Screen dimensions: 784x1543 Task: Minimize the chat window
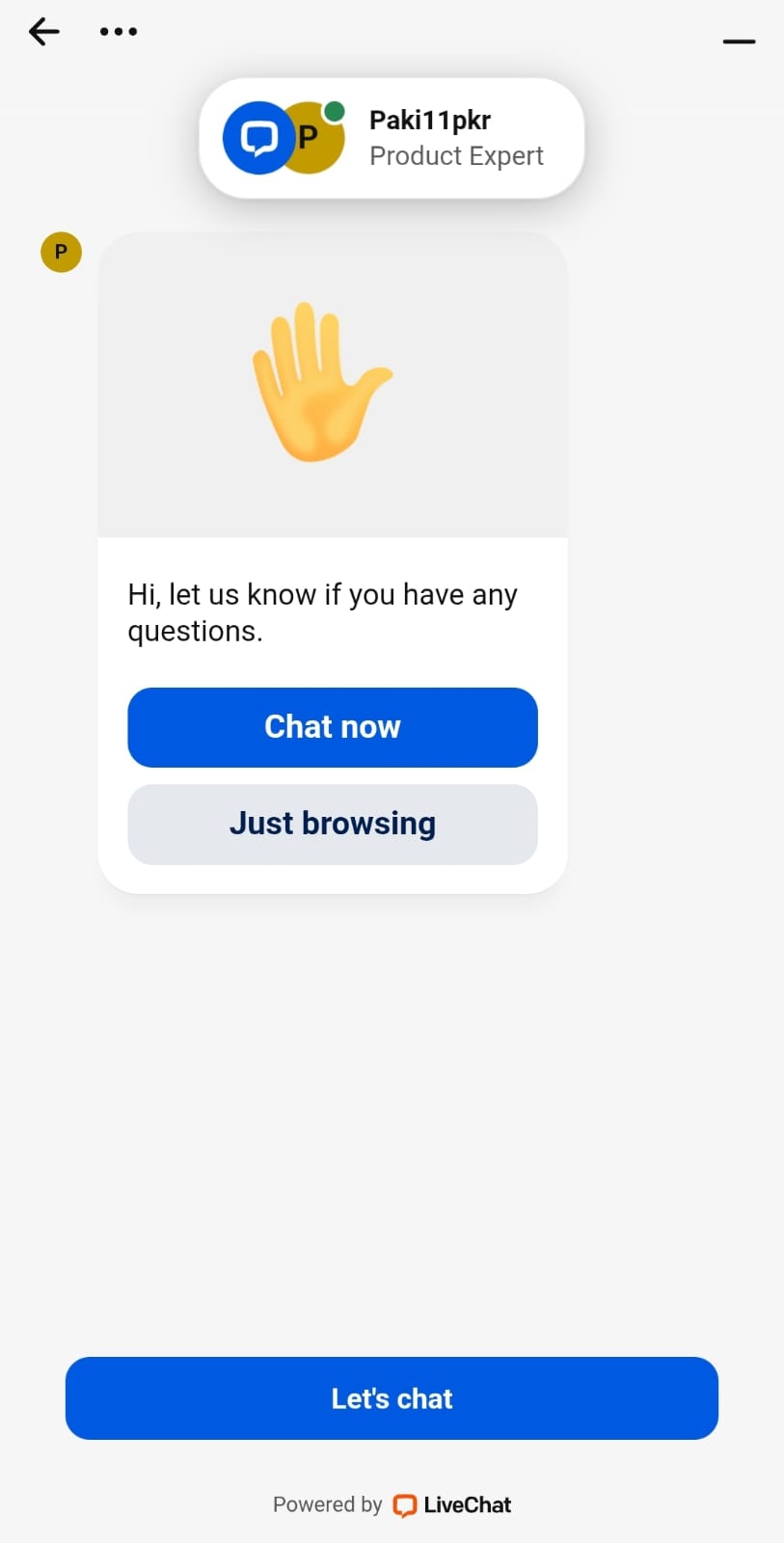[x=739, y=41]
